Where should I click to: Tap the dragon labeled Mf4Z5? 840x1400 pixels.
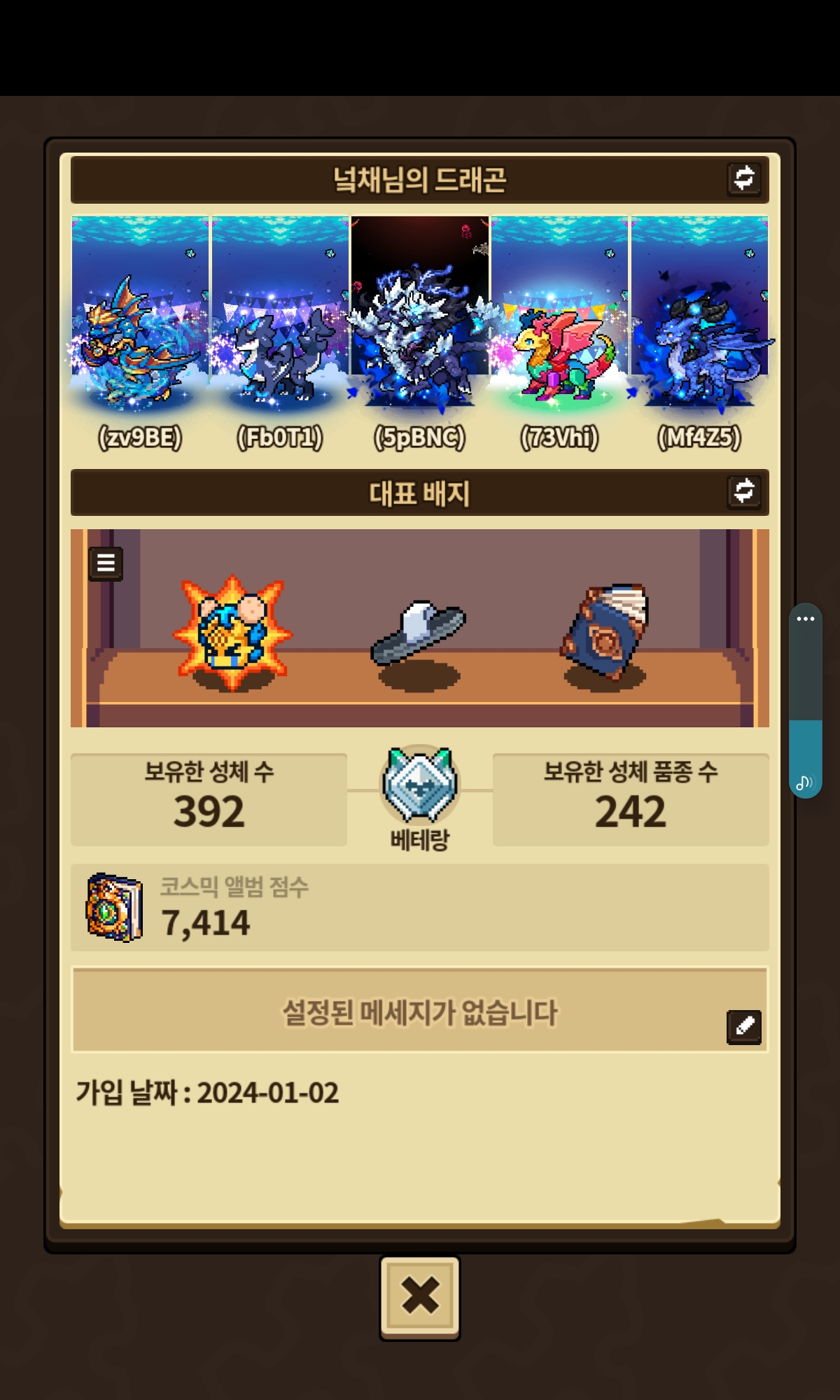[700, 329]
